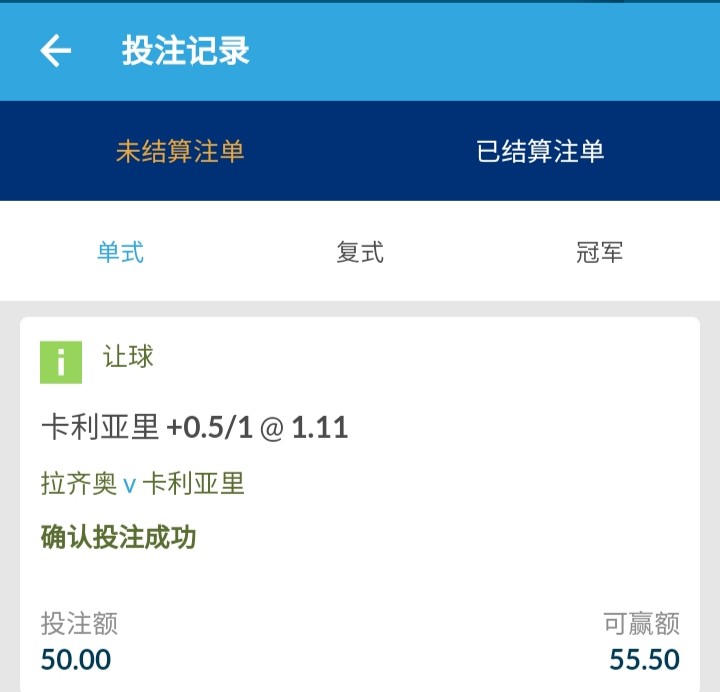The image size is (720, 692).
Task: Go back from 投注记录
Action: (56, 51)
